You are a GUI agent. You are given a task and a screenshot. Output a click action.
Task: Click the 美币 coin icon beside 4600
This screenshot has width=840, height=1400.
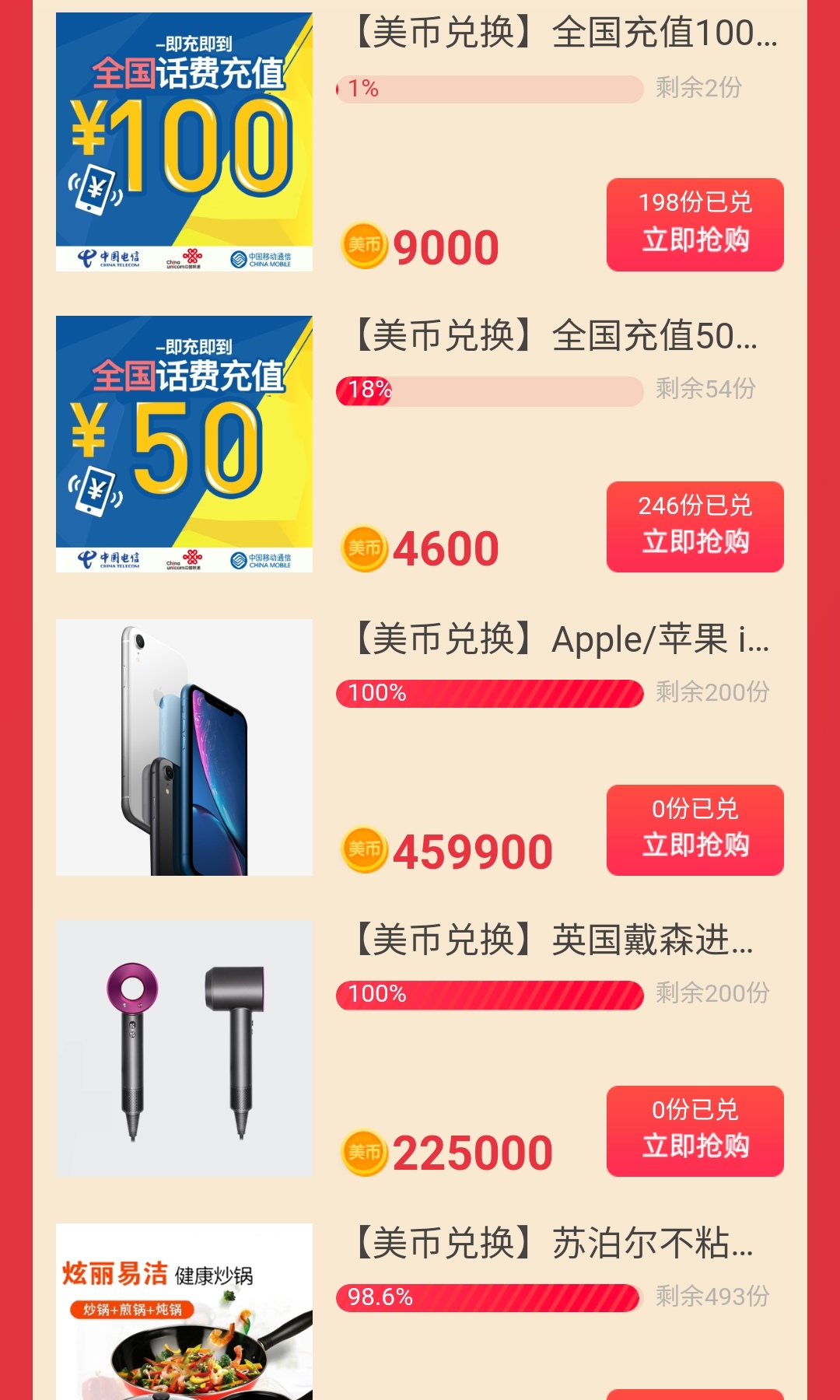coord(366,548)
